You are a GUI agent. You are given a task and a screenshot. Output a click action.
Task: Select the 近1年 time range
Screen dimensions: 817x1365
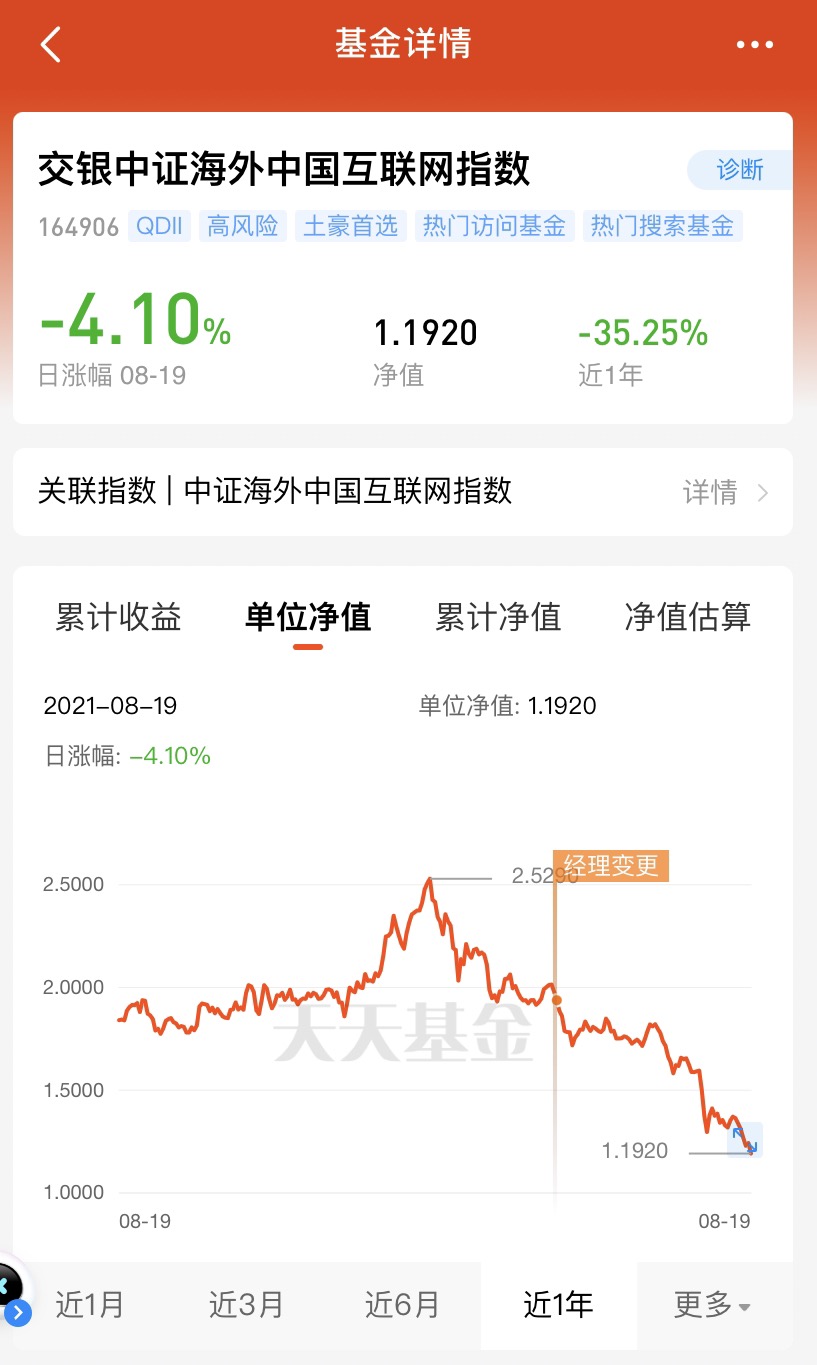[559, 1305]
